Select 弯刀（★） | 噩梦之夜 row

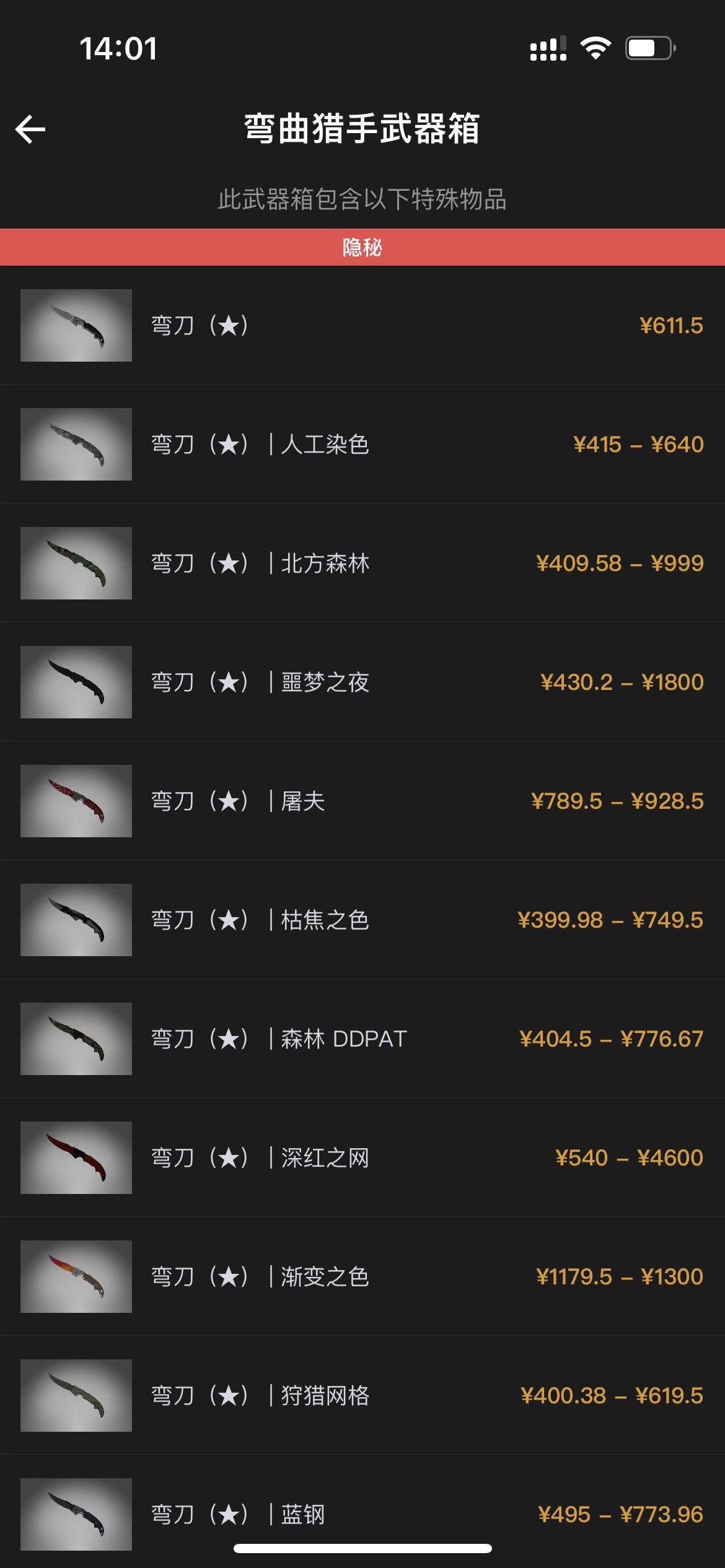point(362,682)
